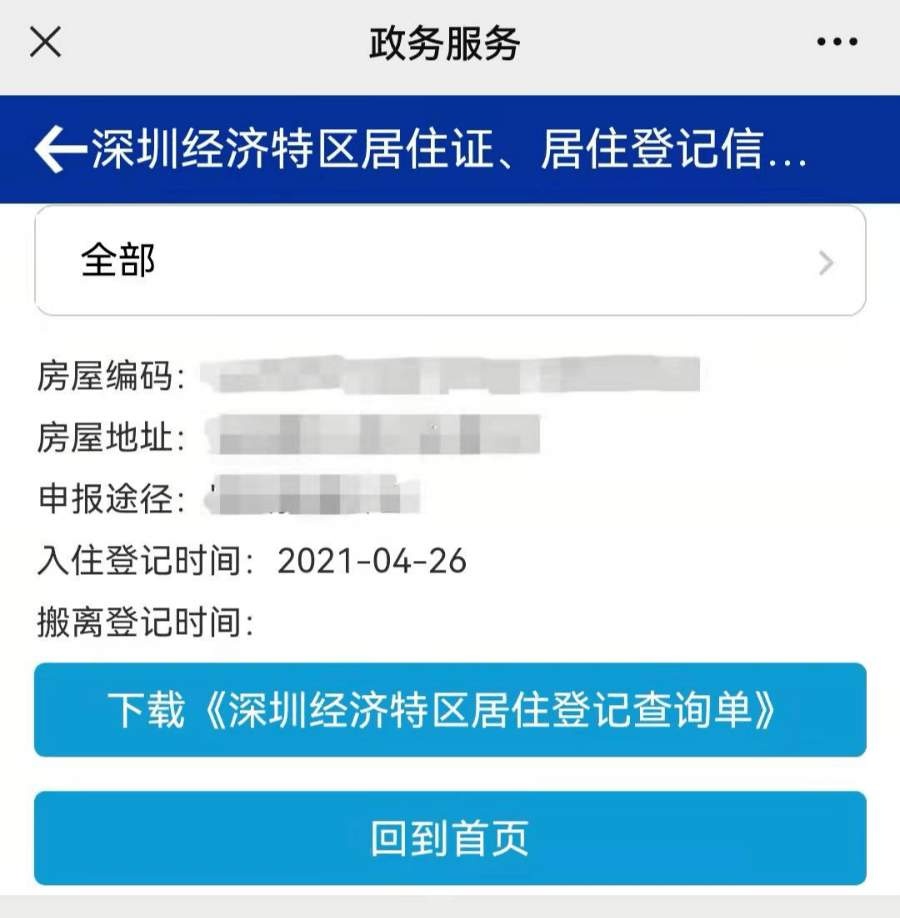Tap the blue download action bar

pos(449,711)
